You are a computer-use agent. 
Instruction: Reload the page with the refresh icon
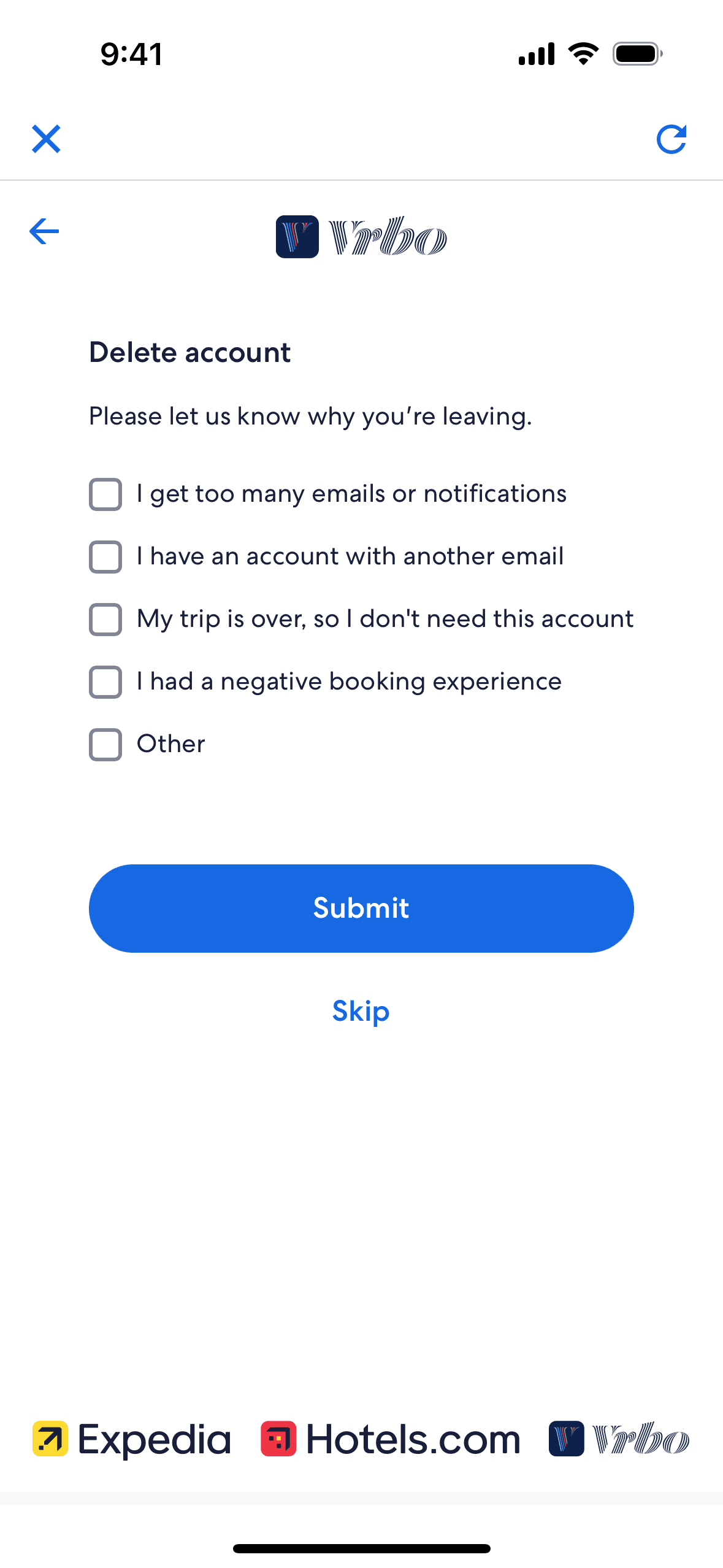(671, 139)
